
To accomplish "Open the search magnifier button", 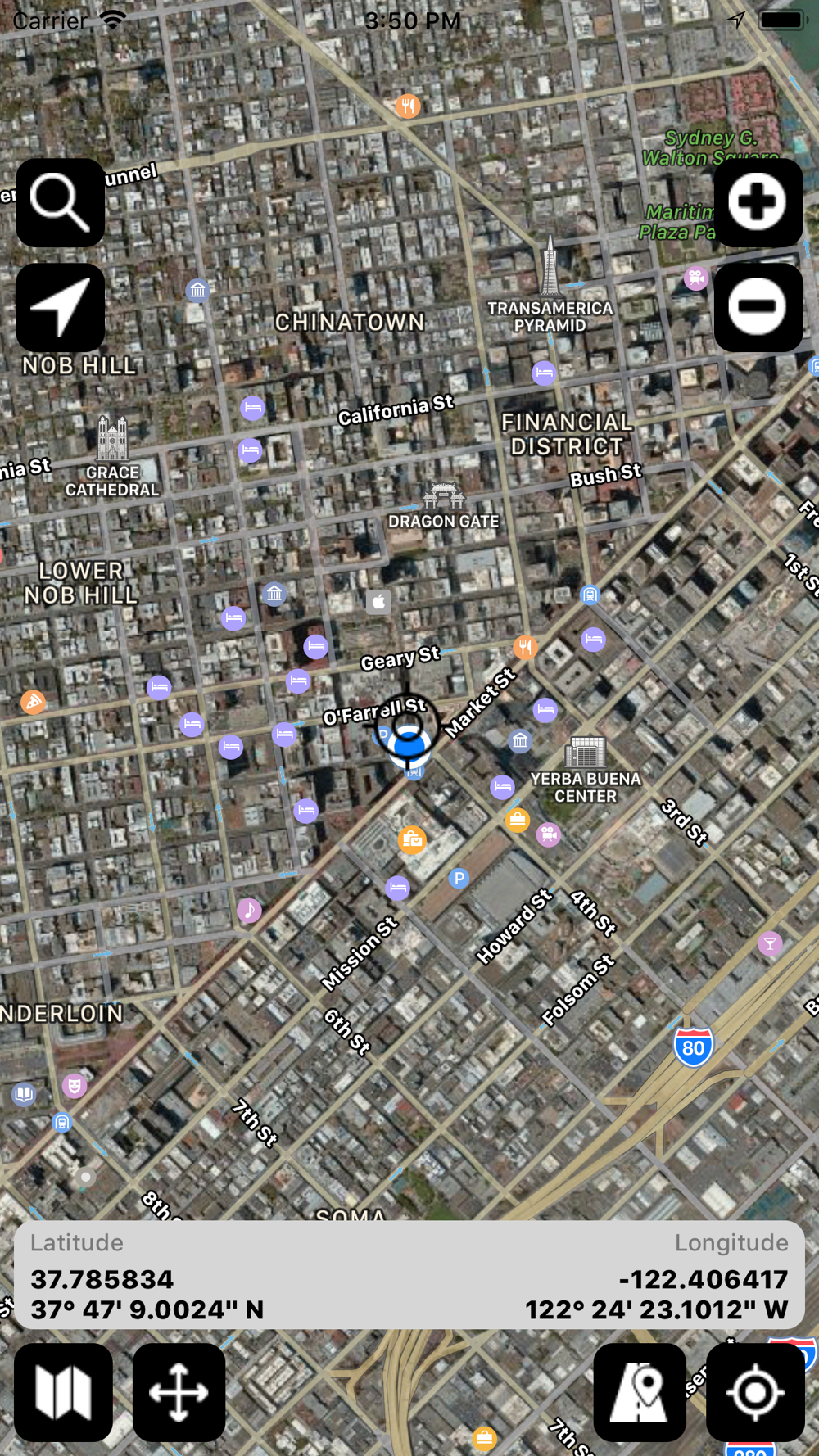I will click(61, 203).
